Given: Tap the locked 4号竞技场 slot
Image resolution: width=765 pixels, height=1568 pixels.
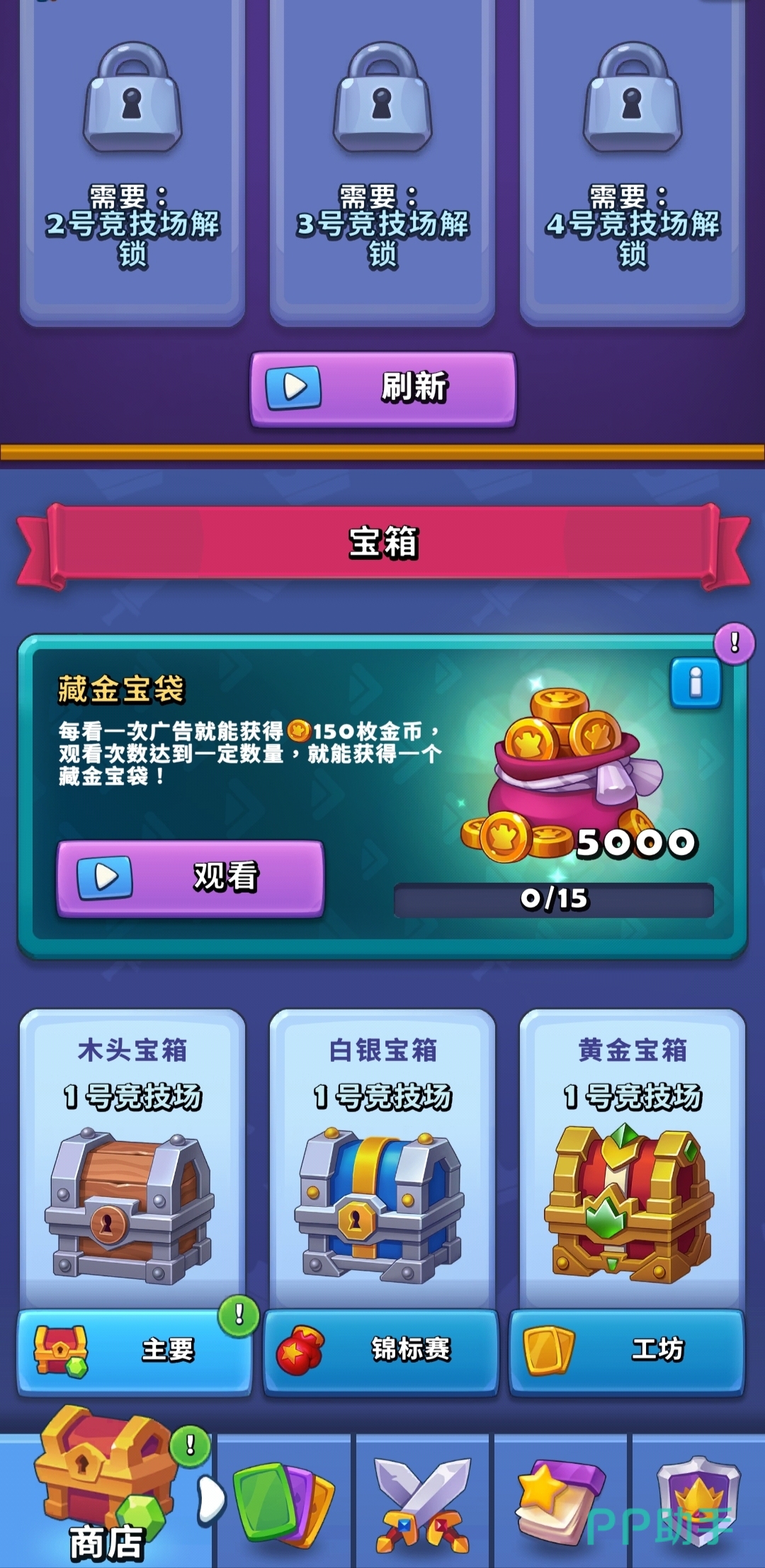Looking at the screenshot, I should point(632,163).
